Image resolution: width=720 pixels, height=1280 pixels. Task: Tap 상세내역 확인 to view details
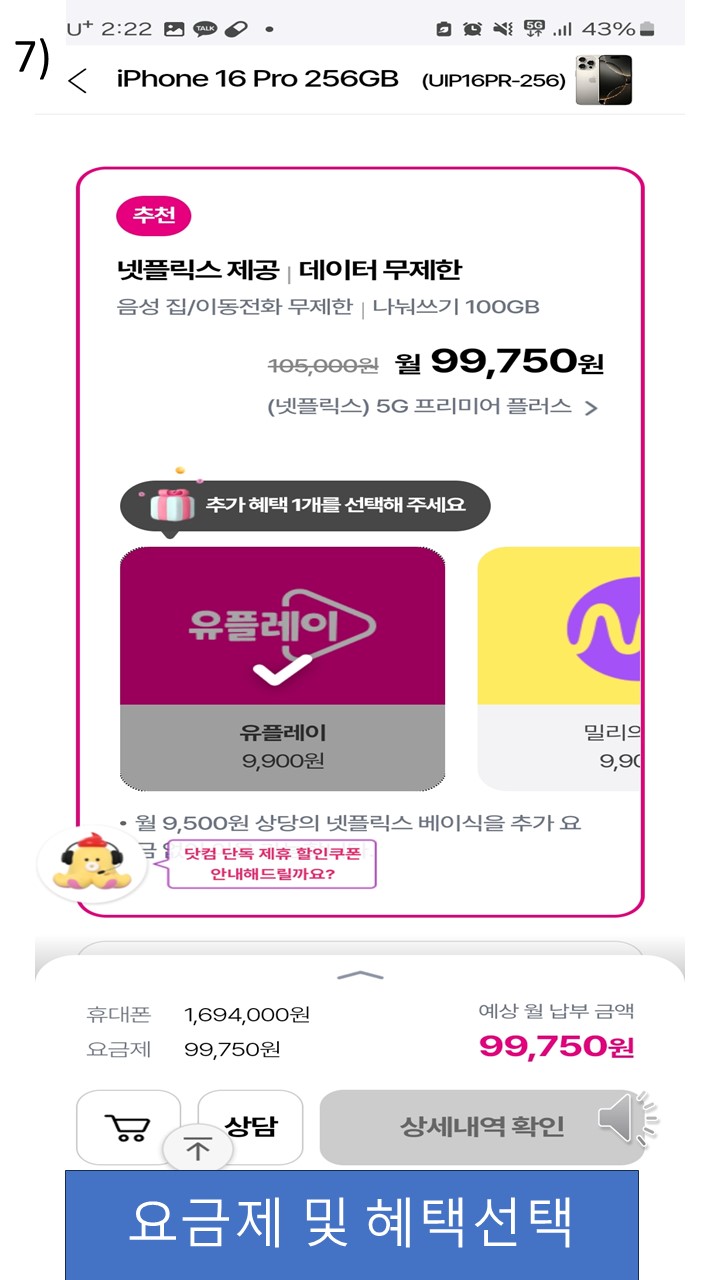(x=482, y=1127)
